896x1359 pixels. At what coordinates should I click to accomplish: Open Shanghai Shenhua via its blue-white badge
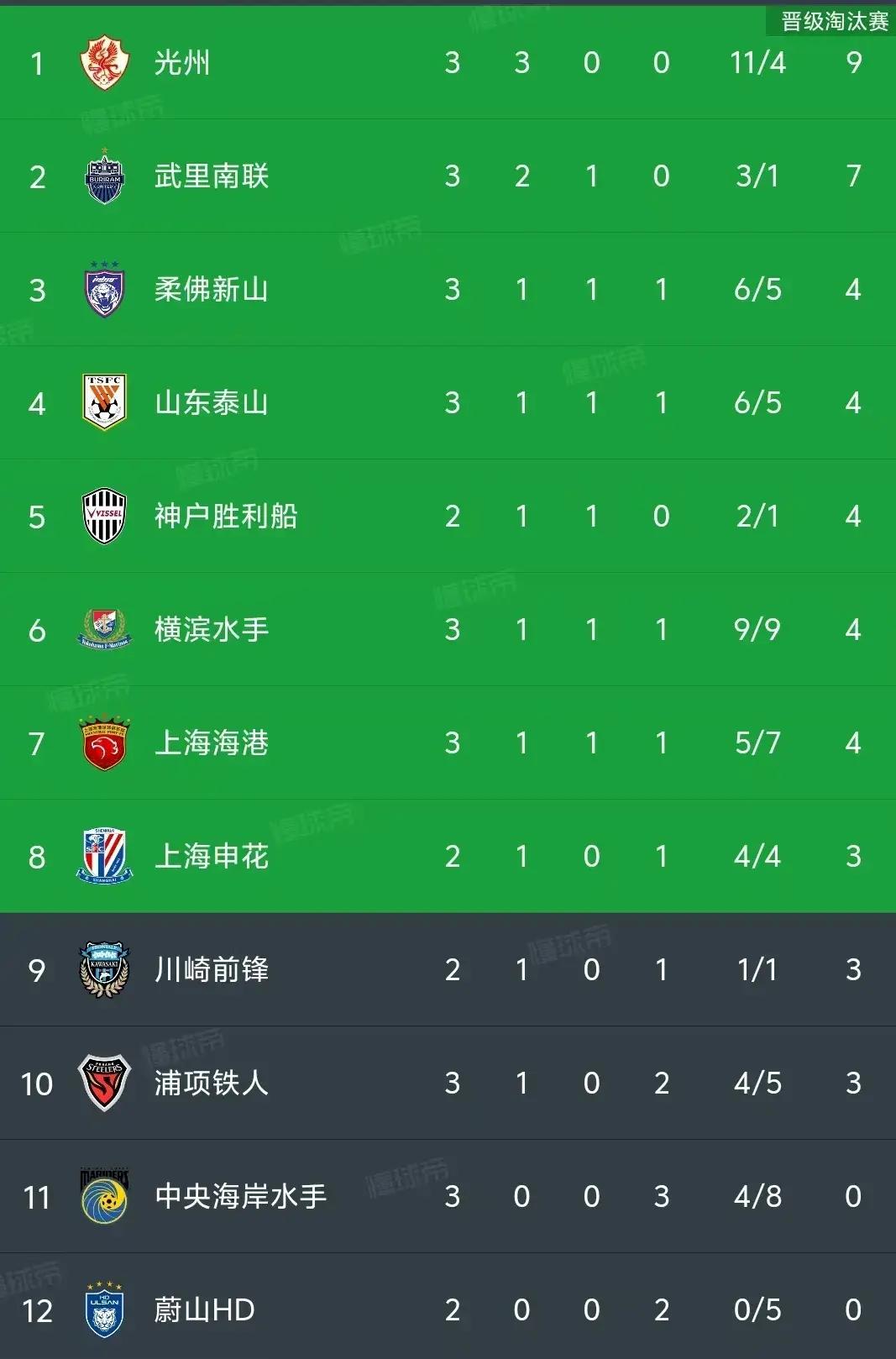104,854
